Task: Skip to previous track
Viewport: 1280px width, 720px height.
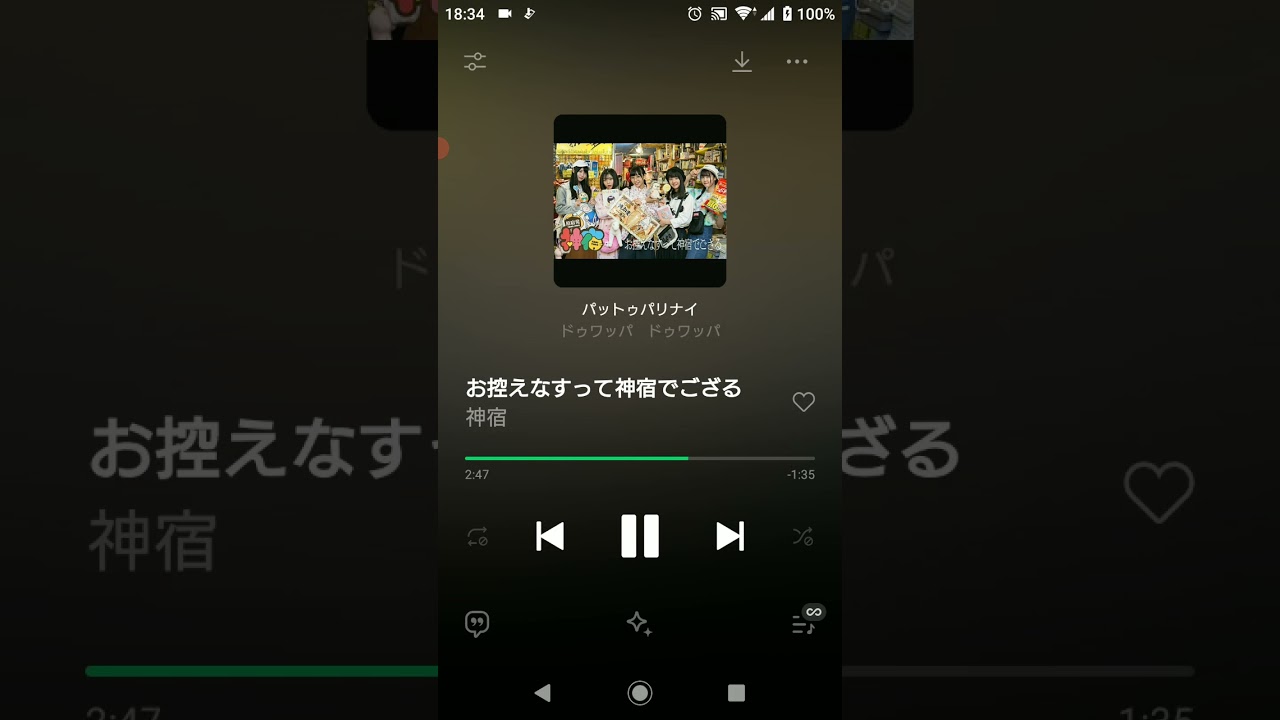Action: pyautogui.click(x=550, y=537)
